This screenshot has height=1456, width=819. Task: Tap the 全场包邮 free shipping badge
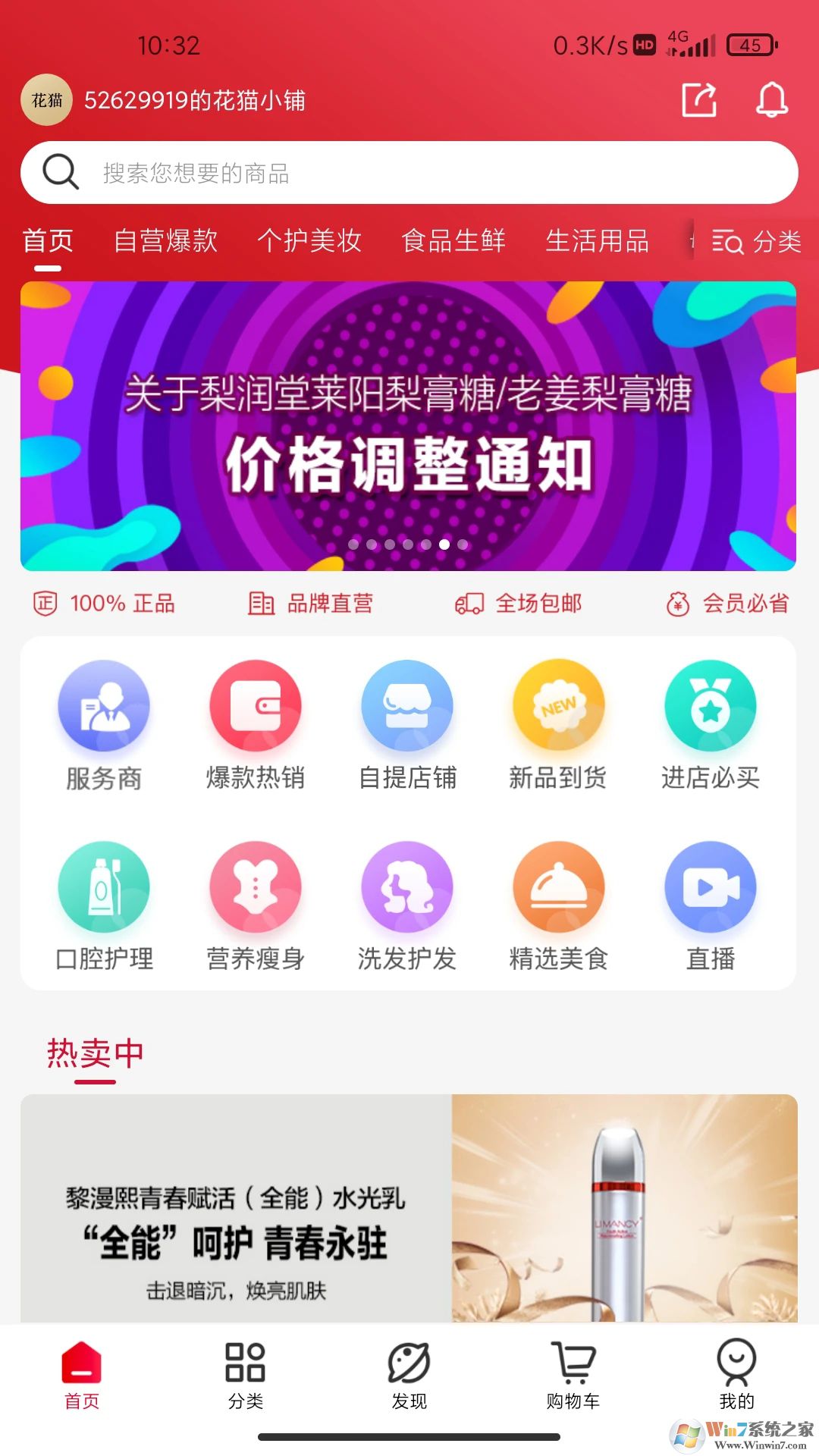tap(519, 604)
